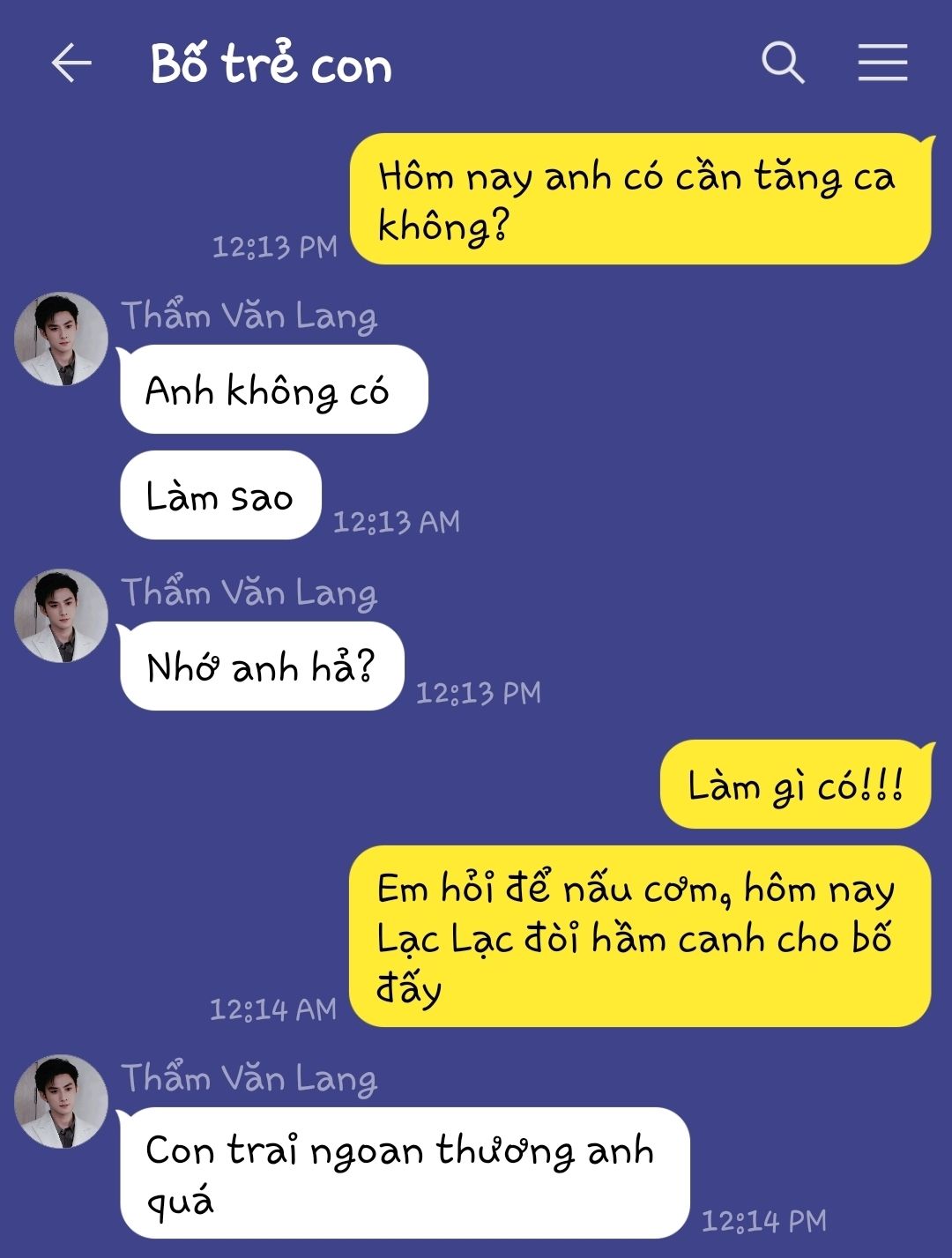
Task: Tap avatar beside "Con trai ngoan" message
Action: coord(61,1101)
